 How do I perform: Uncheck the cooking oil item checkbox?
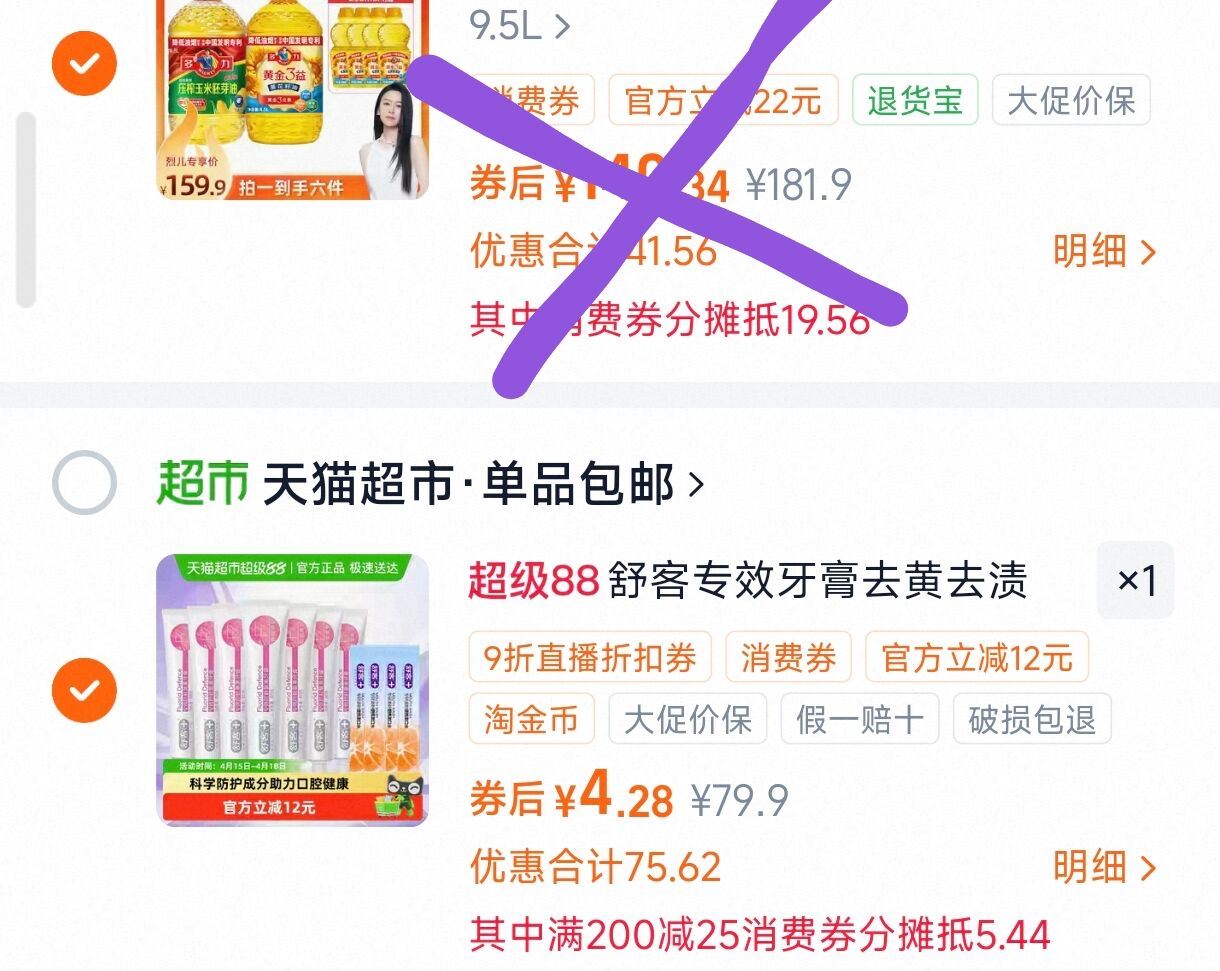coord(85,64)
